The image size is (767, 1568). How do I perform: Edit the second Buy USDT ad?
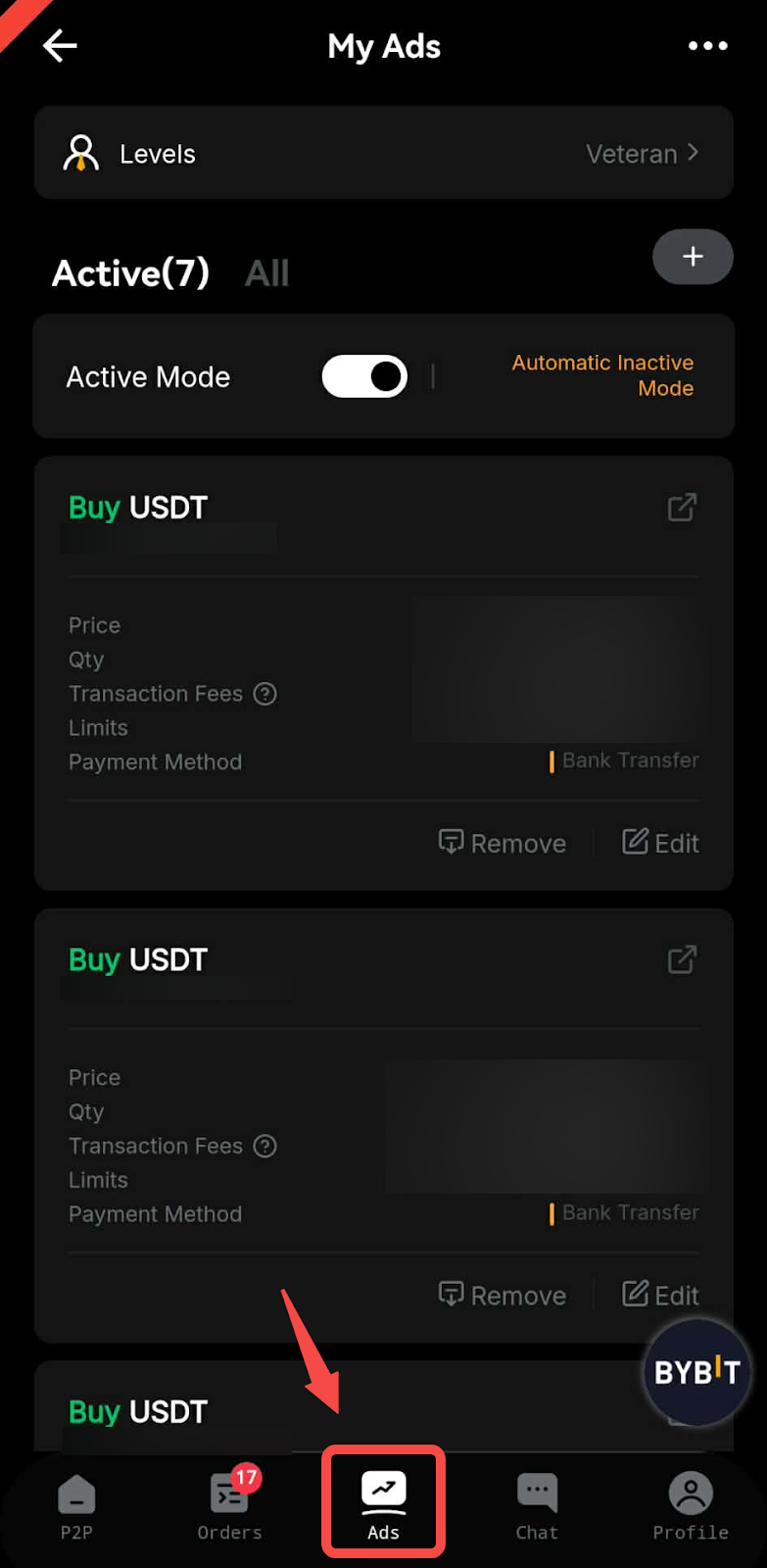point(661,1295)
